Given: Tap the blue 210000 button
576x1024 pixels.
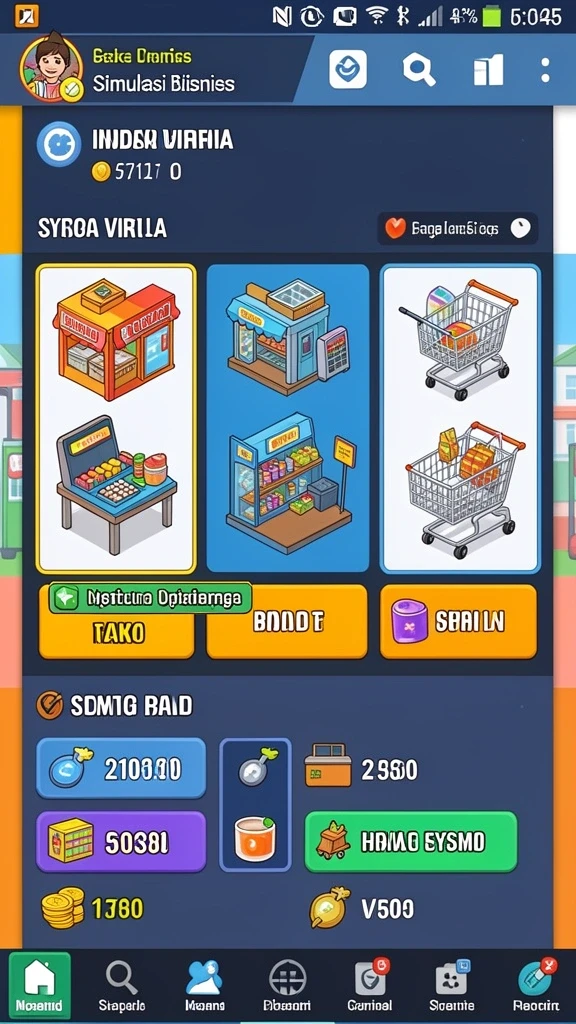Looking at the screenshot, I should [121, 769].
